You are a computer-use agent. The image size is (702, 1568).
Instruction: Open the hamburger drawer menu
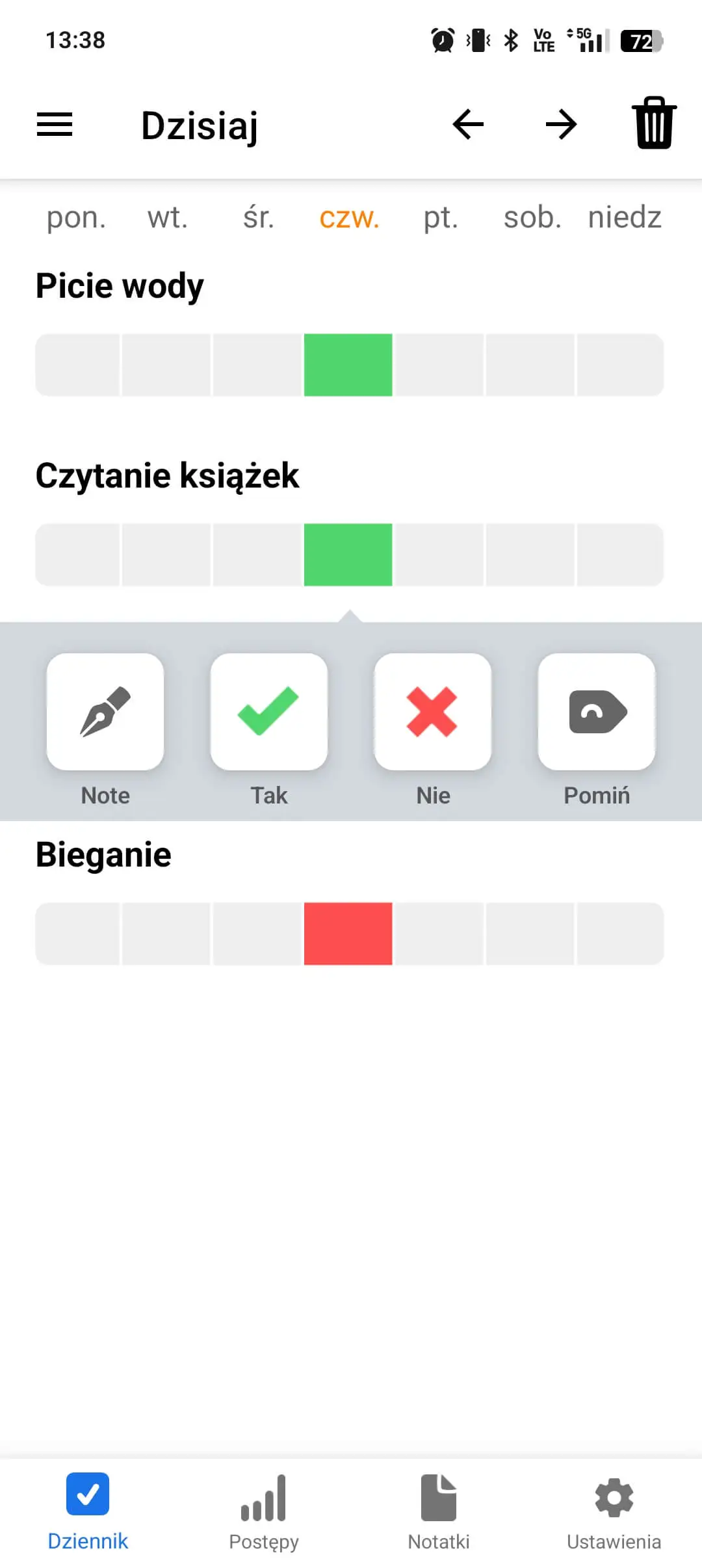coord(55,124)
